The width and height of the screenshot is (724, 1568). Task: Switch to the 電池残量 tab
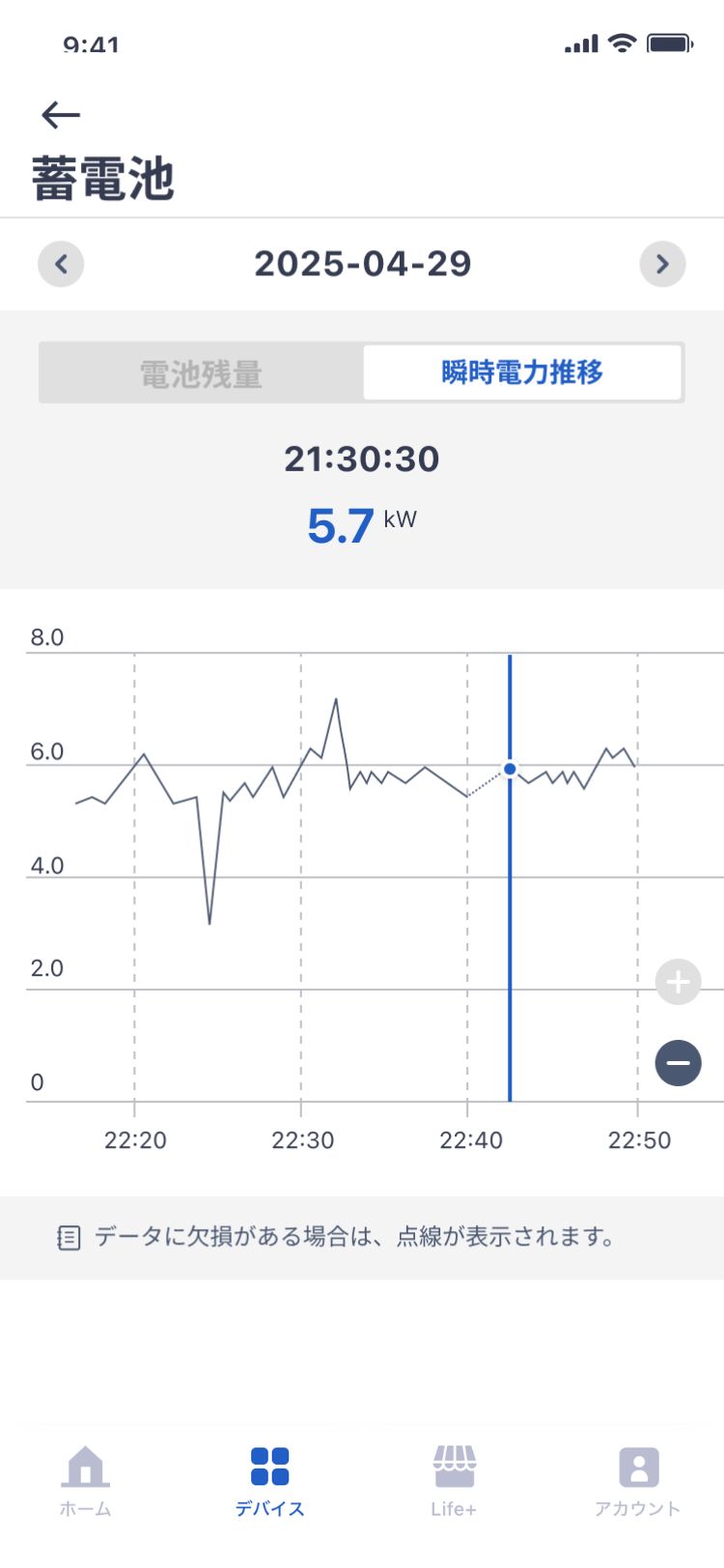point(201,373)
